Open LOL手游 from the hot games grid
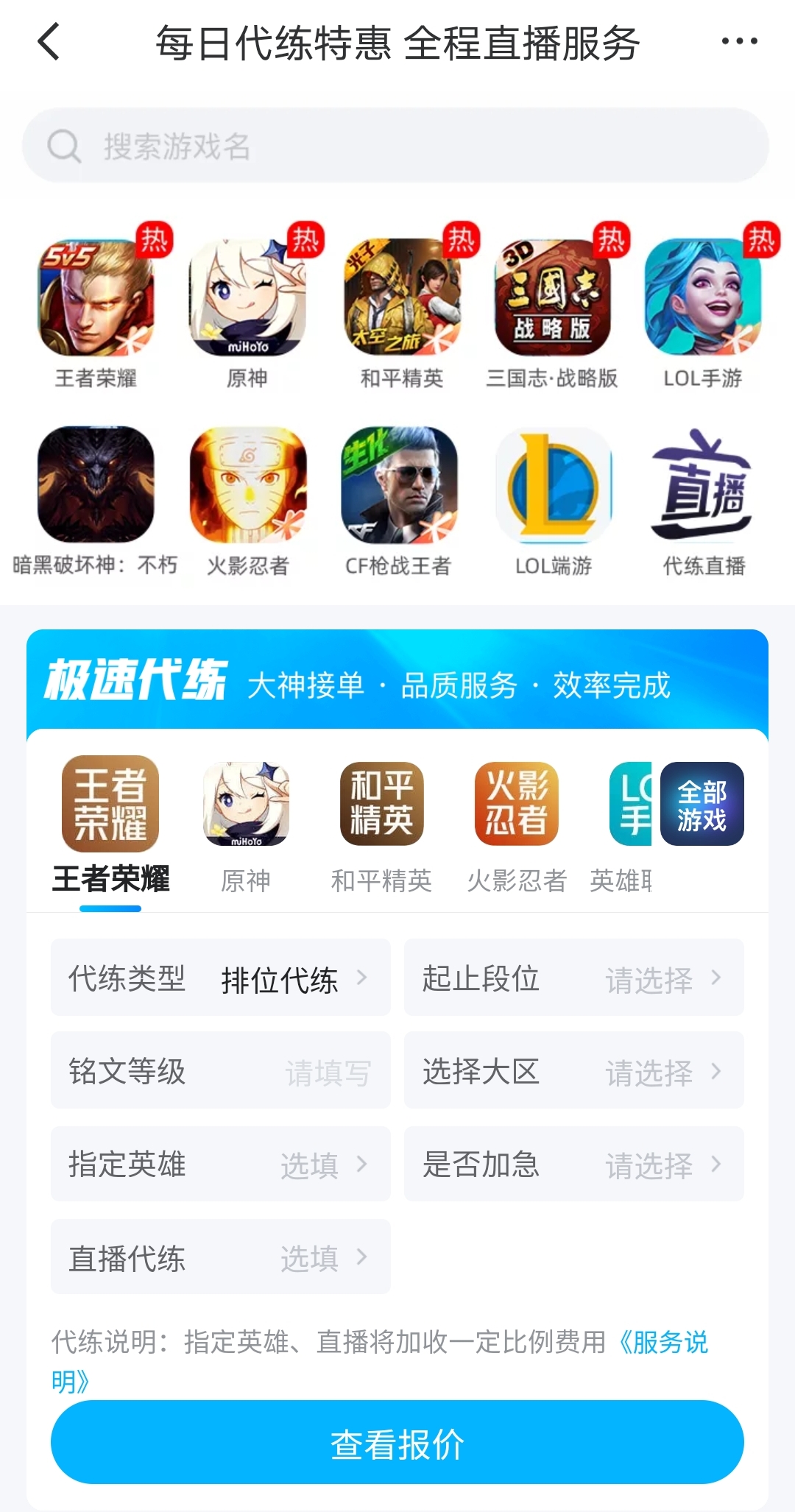 702,298
